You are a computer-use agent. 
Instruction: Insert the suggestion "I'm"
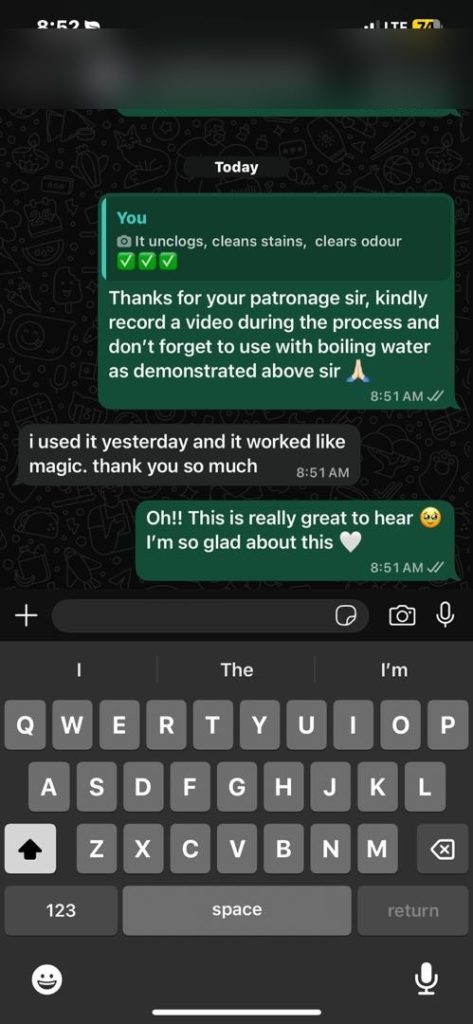[394, 669]
